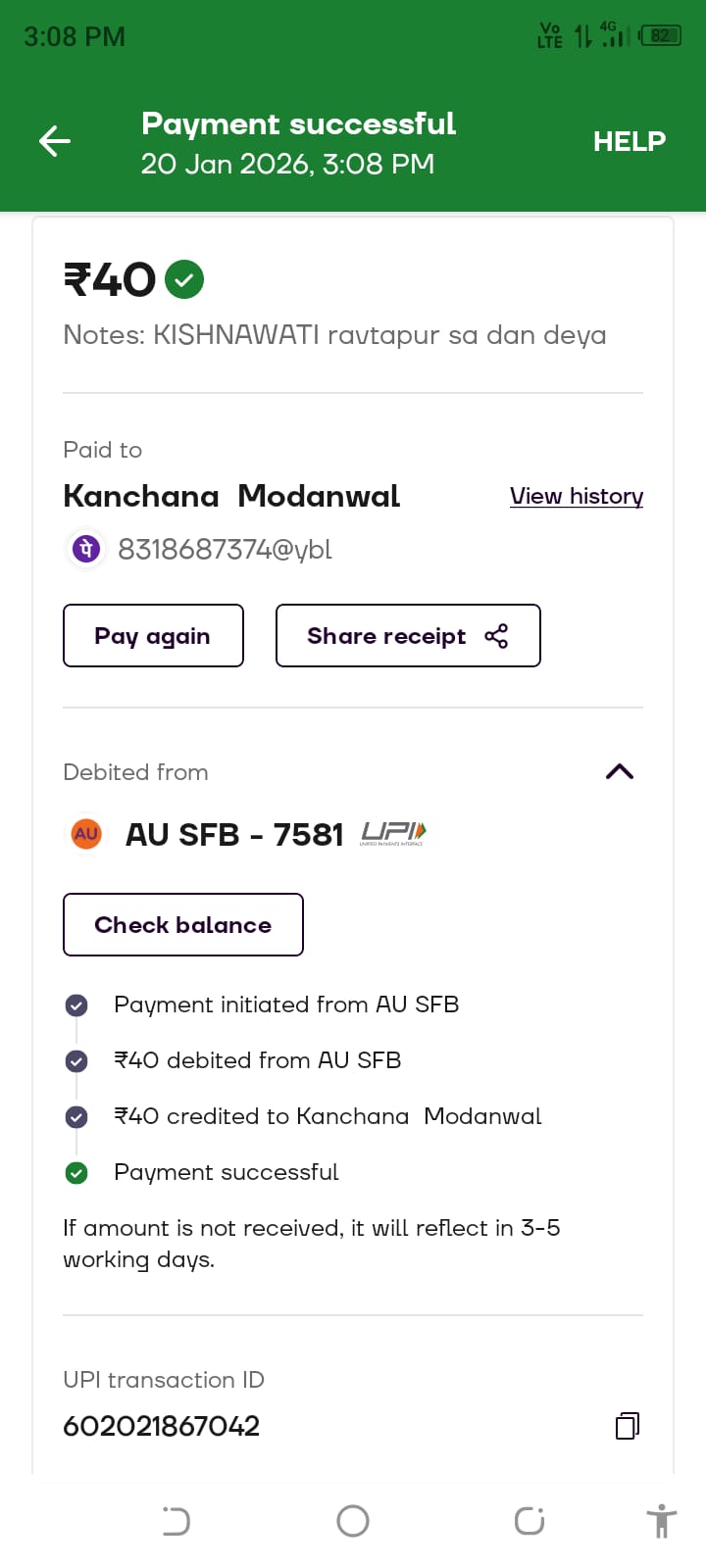Viewport: 706px width, 1568px height.
Task: Collapse the Debited from section
Action: [x=620, y=772]
